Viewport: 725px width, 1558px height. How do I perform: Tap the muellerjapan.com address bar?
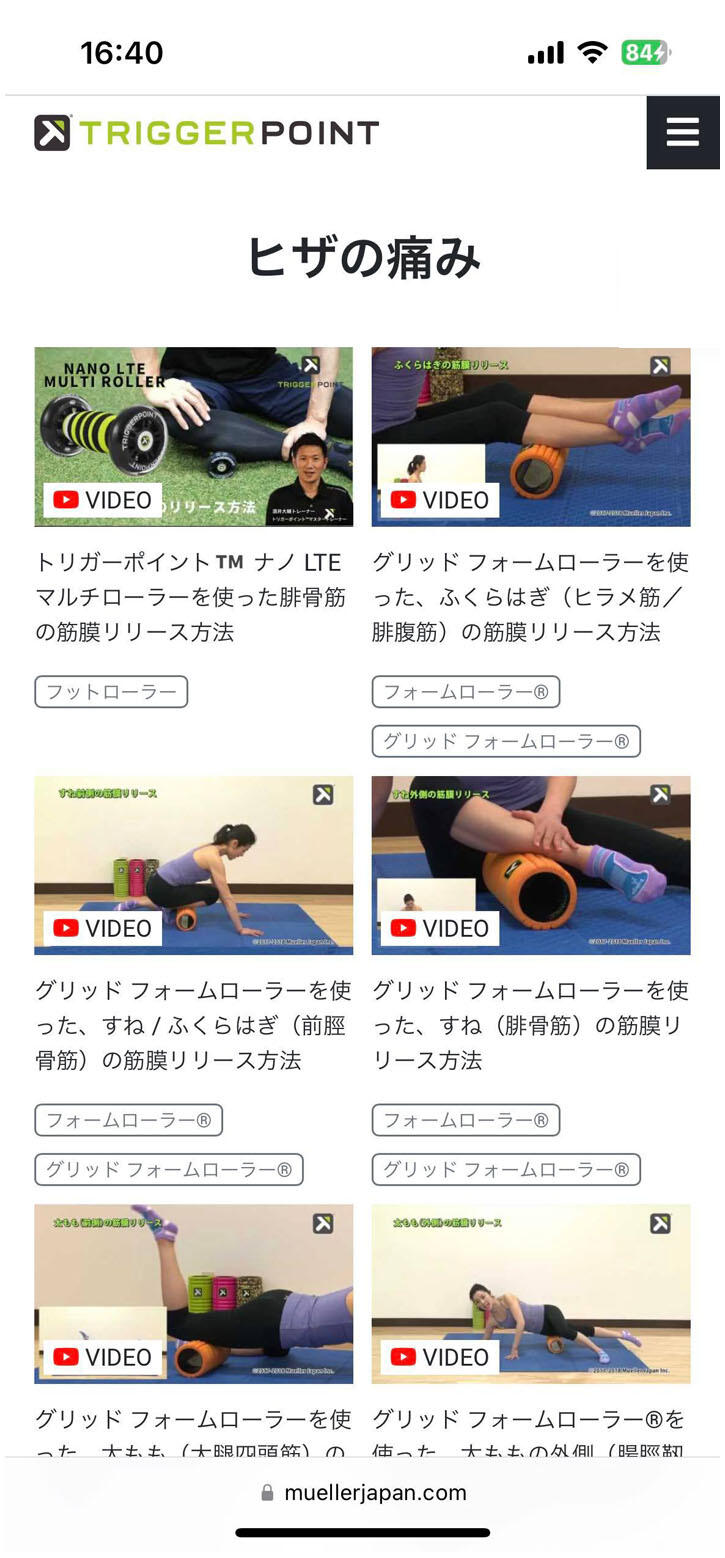tap(364, 1492)
